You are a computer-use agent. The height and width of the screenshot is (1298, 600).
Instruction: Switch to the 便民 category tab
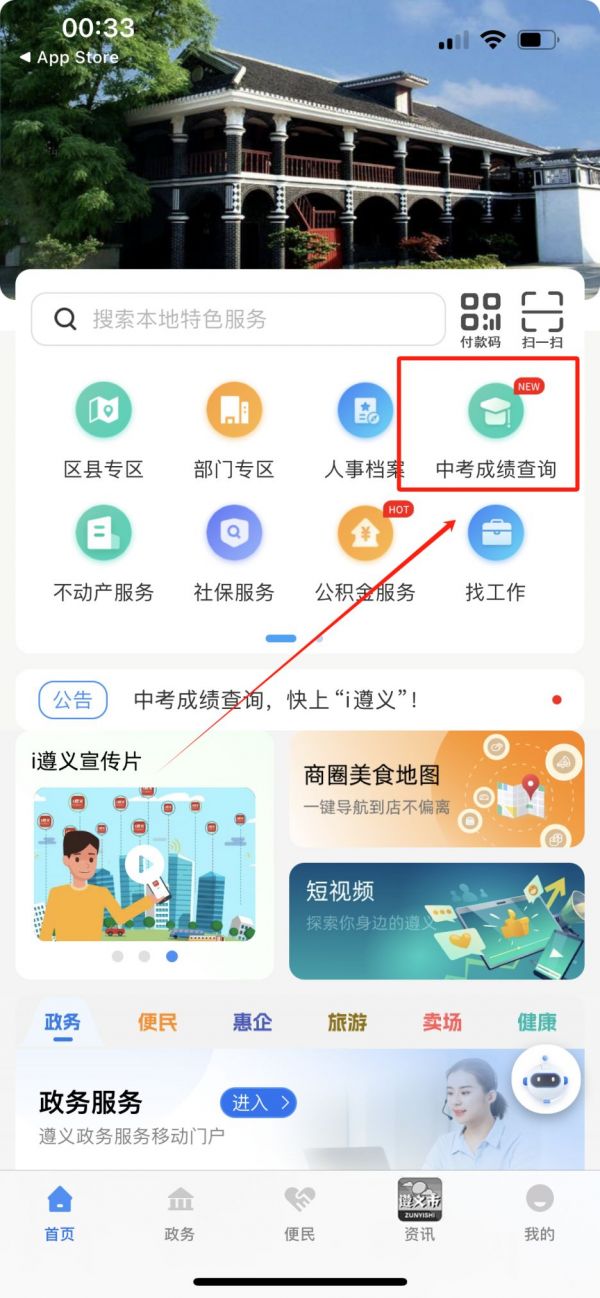[158, 1022]
